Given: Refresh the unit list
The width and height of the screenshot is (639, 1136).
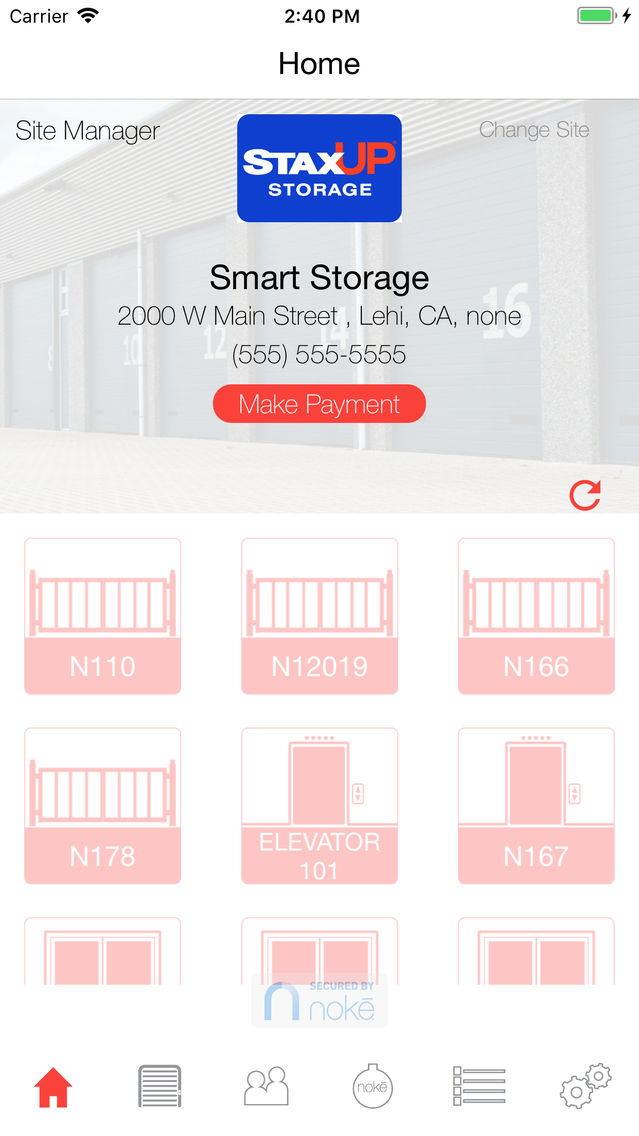Looking at the screenshot, I should point(585,495).
